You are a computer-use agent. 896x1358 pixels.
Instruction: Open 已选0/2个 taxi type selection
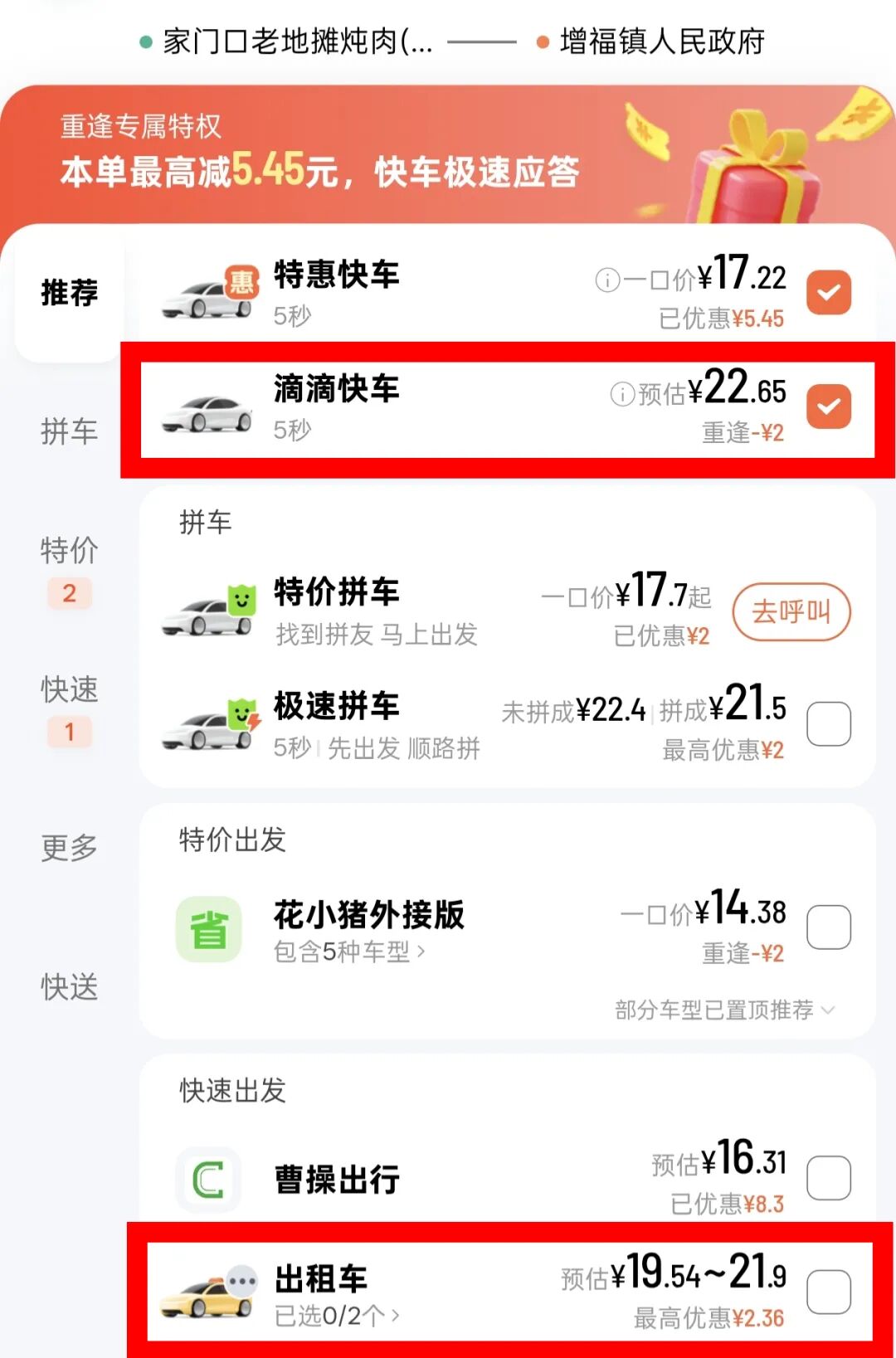point(337,1316)
